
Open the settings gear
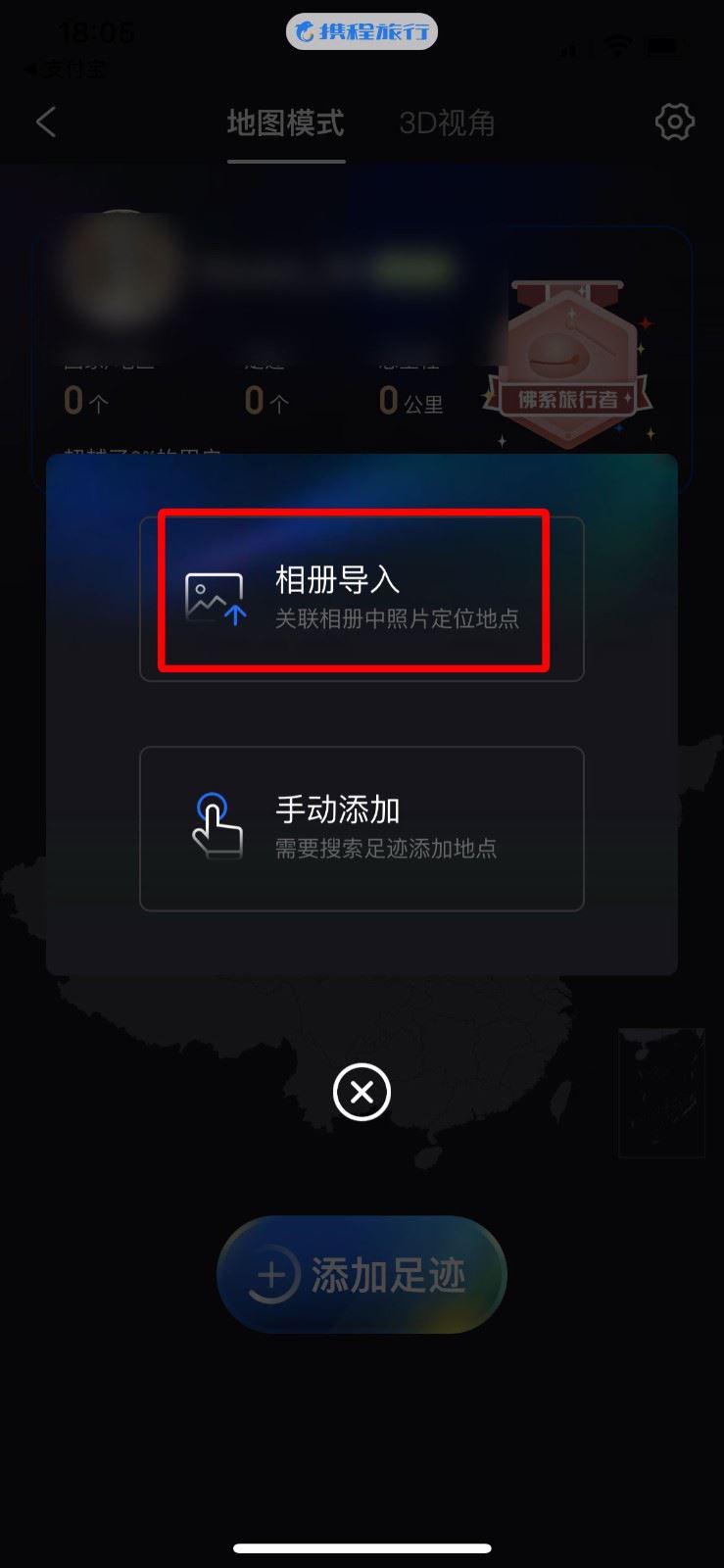674,122
